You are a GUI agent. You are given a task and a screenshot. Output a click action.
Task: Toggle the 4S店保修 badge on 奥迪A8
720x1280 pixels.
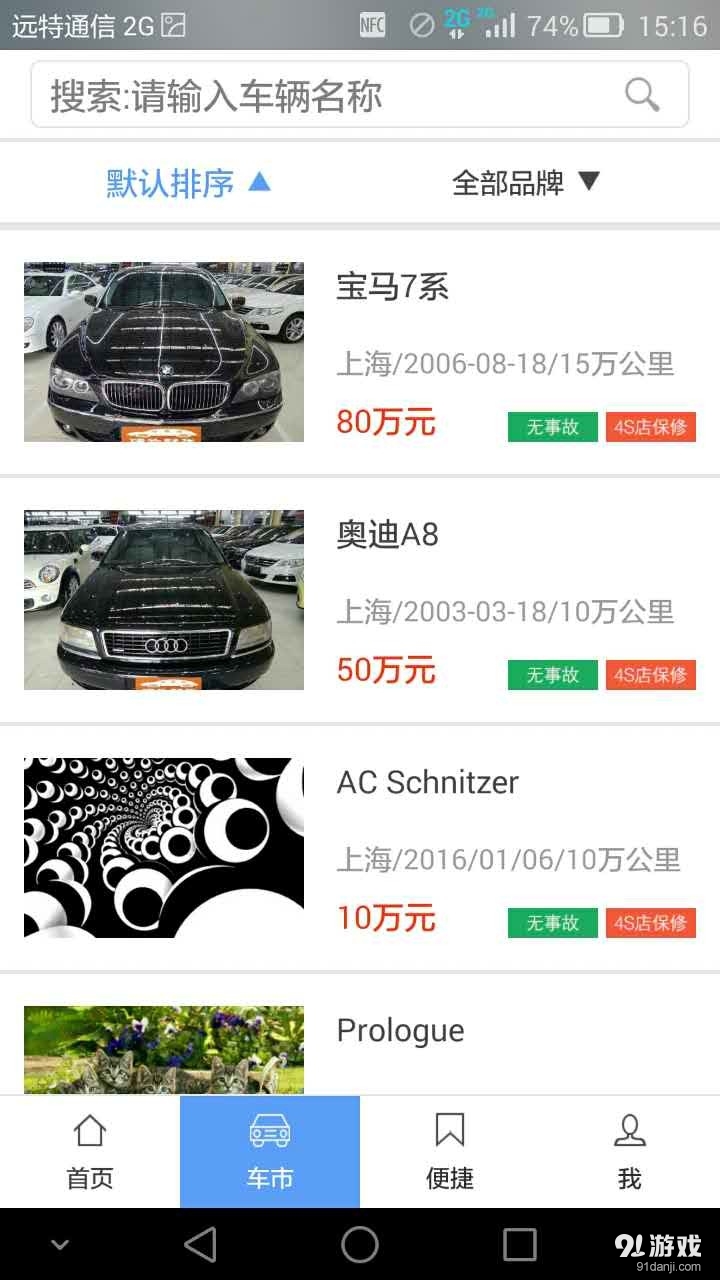tap(651, 675)
